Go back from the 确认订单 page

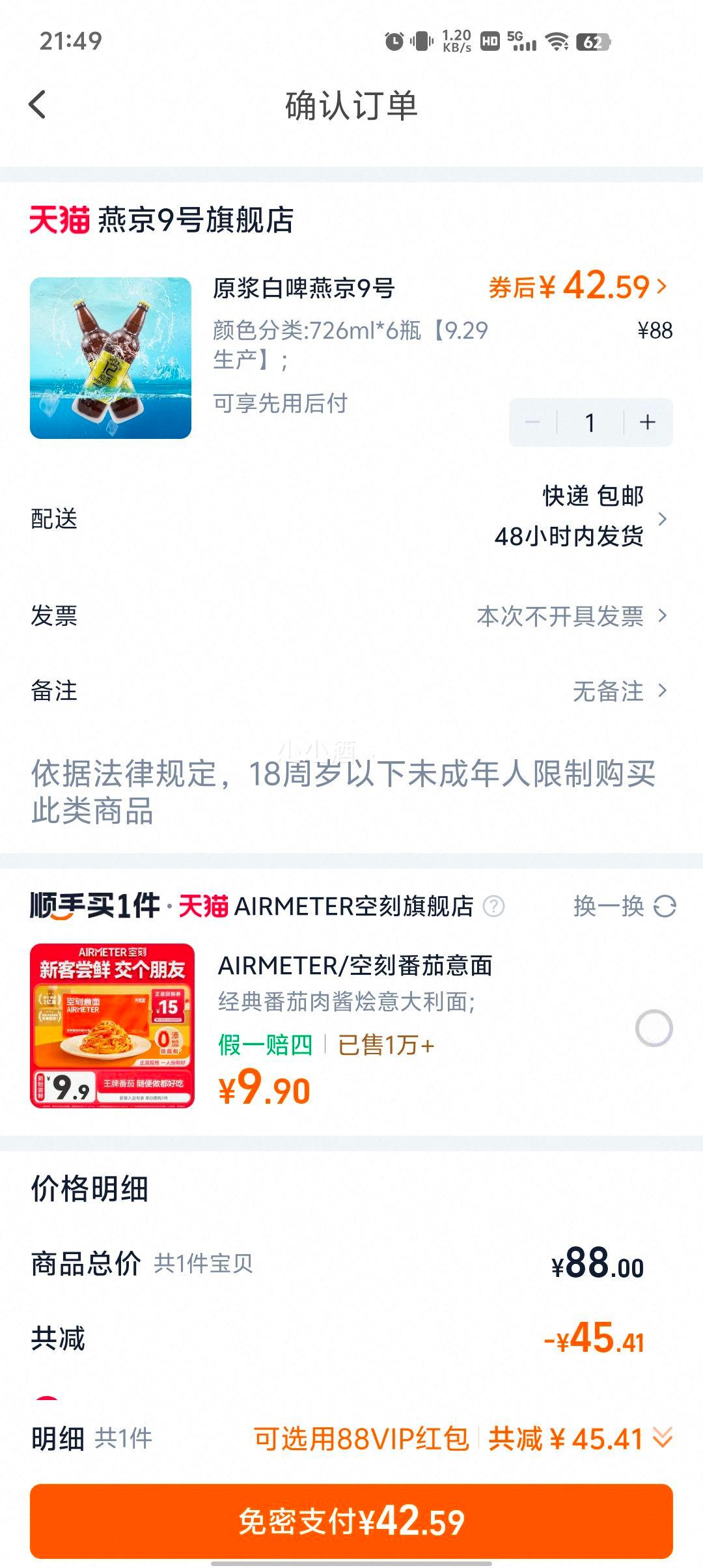pos(38,105)
